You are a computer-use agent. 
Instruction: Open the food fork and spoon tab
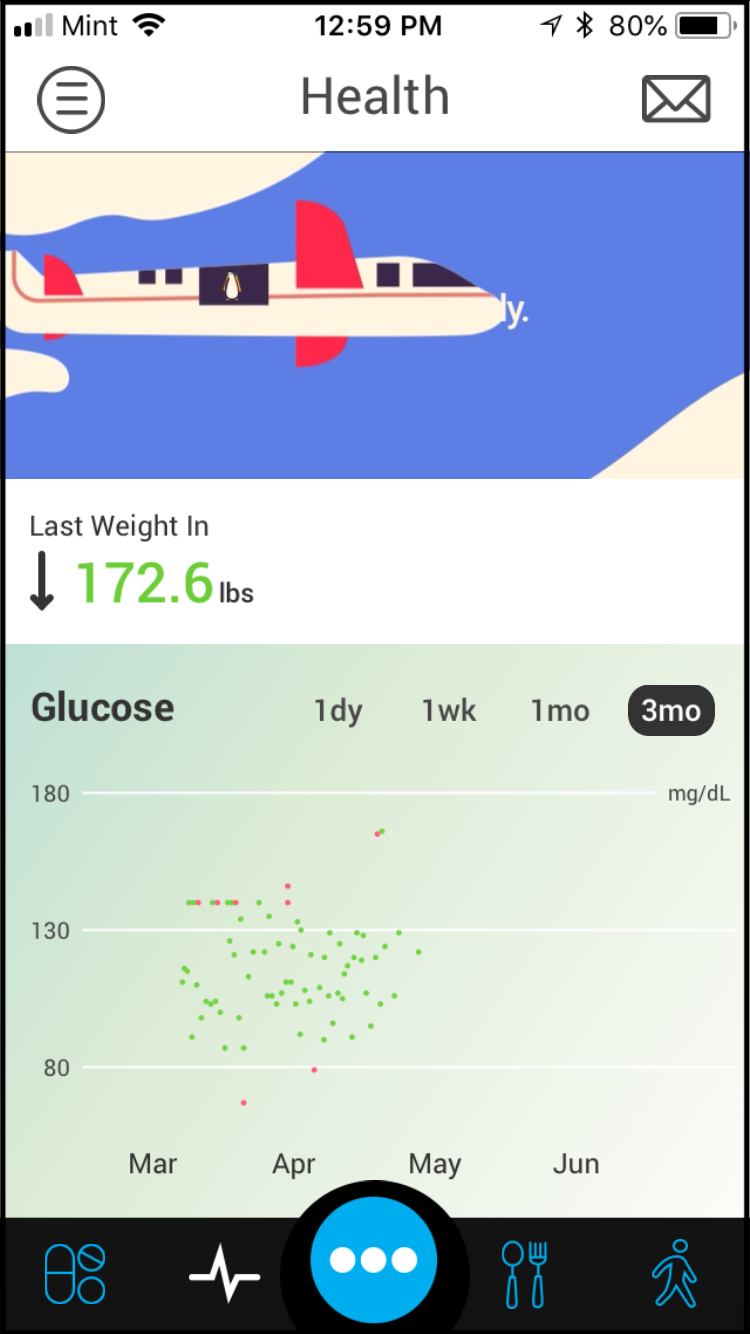[x=524, y=1274]
